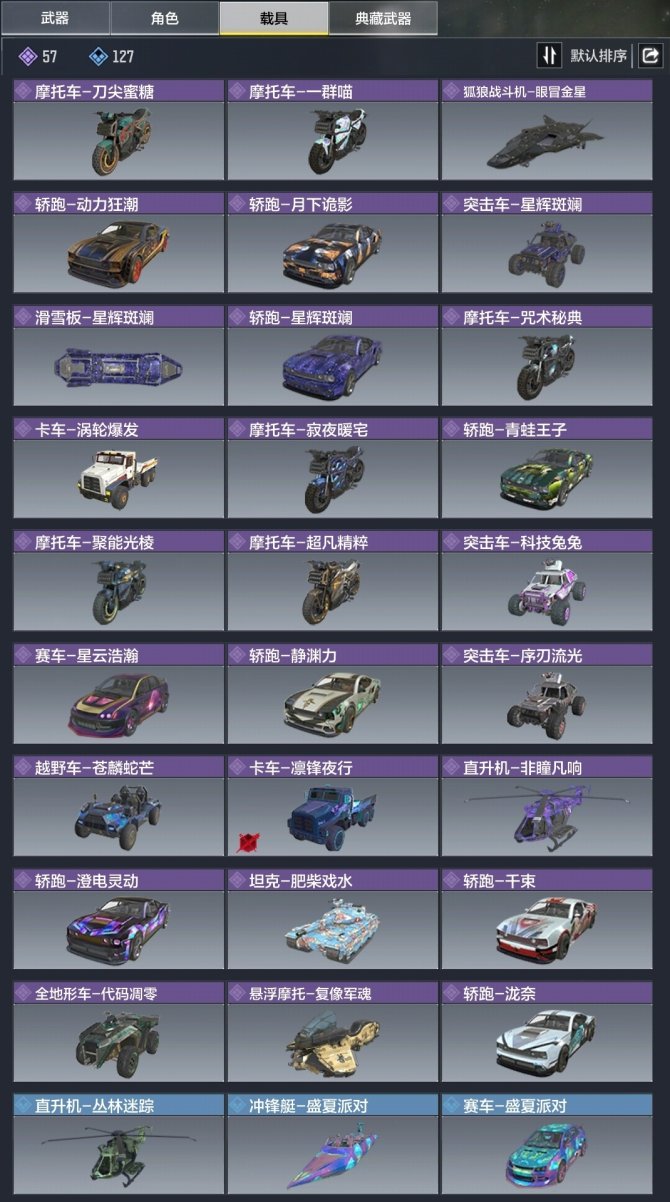Tap the share export icon
The width and height of the screenshot is (670, 1202).
click(650, 55)
